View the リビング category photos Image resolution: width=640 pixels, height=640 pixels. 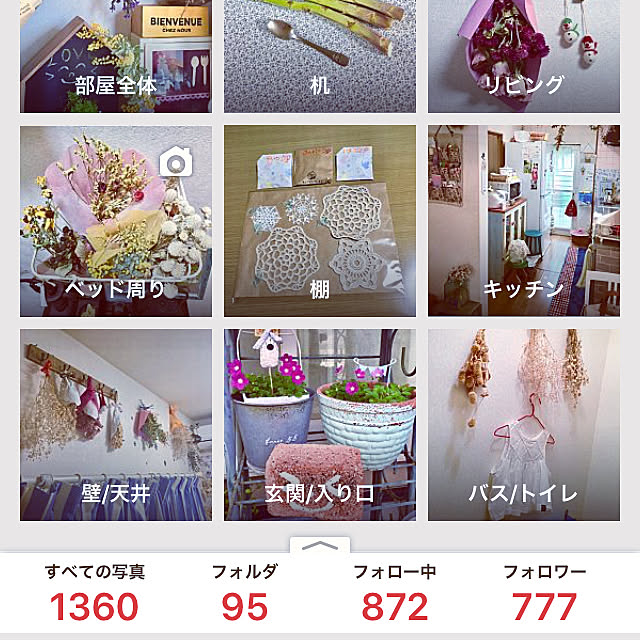pos(524,56)
